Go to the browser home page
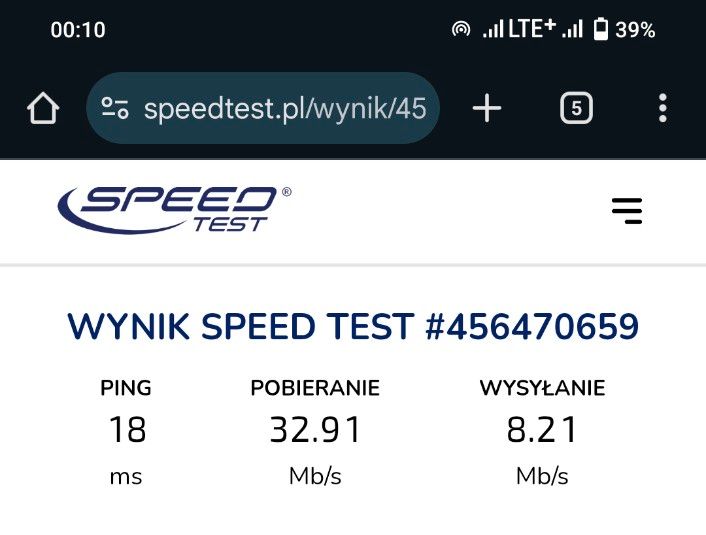 43,108
